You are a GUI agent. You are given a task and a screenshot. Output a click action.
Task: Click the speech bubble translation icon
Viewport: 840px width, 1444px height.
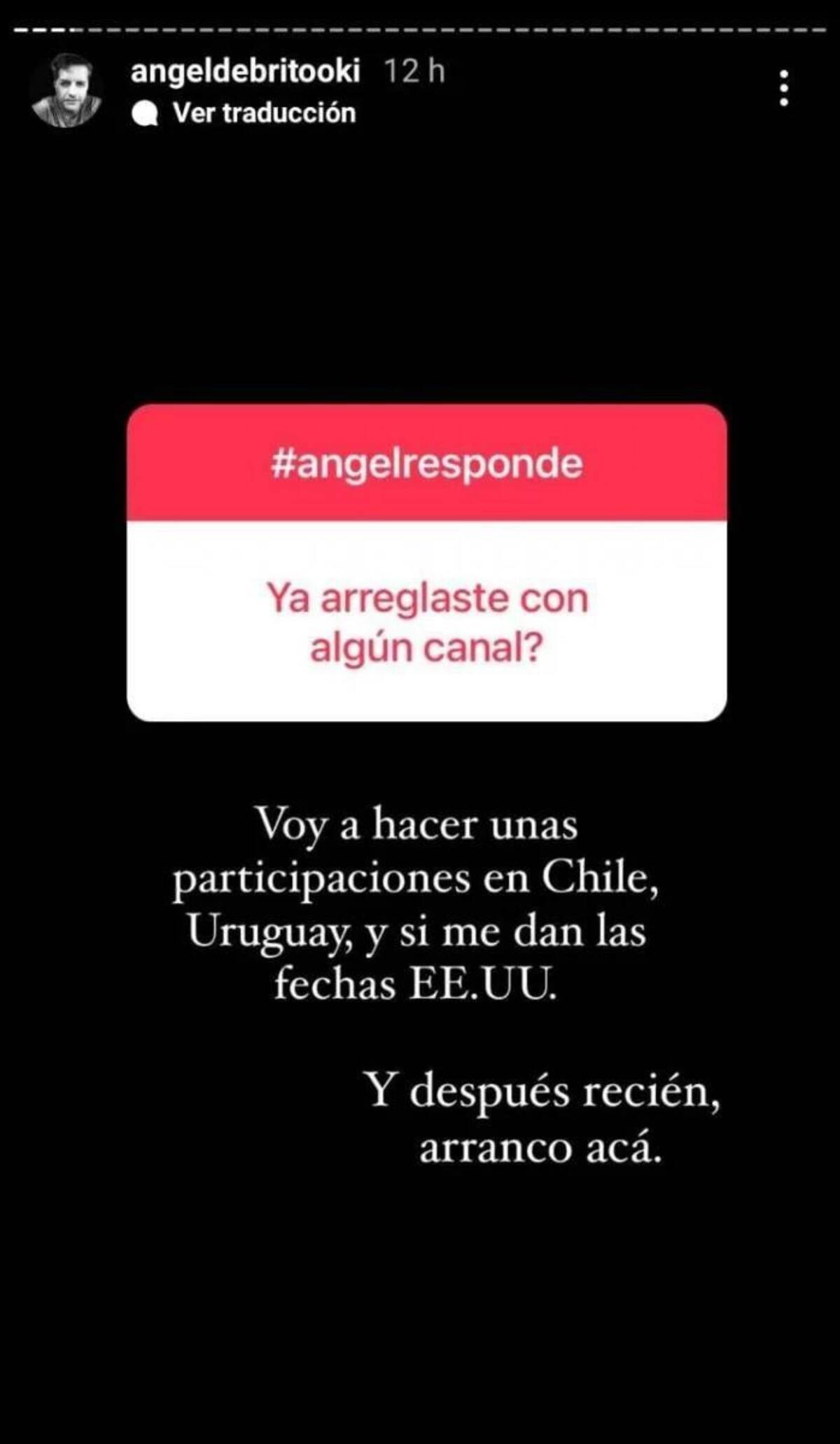(146, 110)
